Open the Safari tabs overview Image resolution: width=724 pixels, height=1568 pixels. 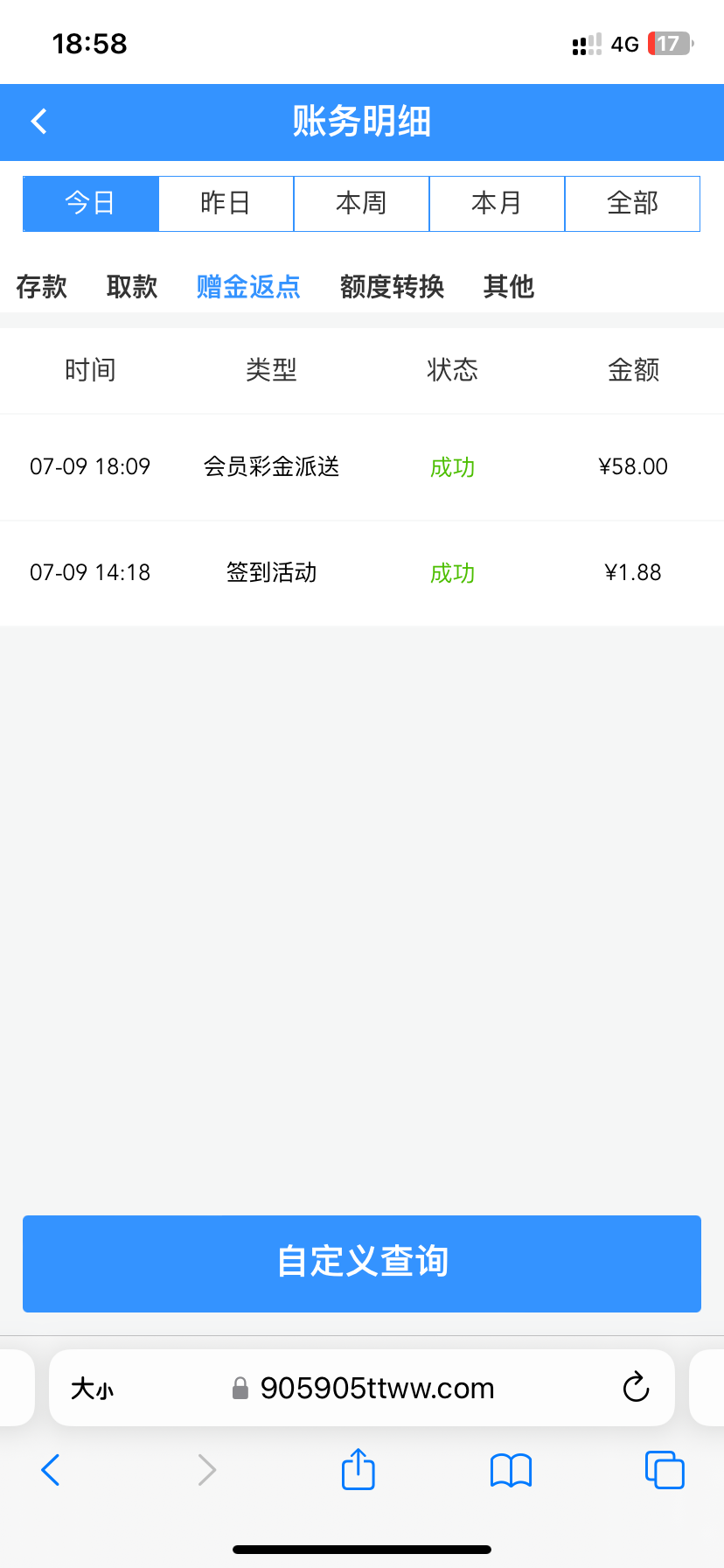click(665, 1470)
